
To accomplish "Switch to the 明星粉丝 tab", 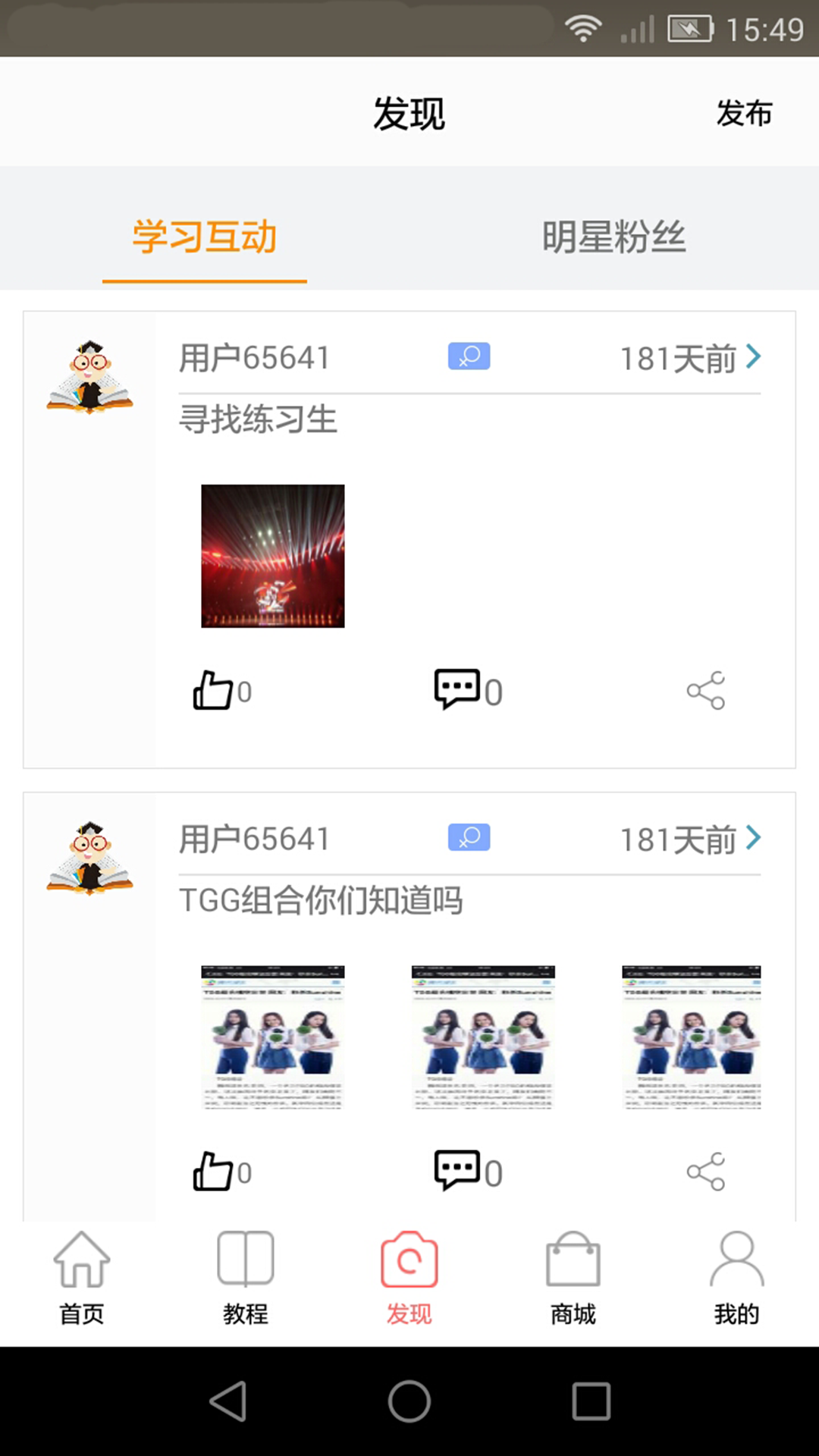I will [x=613, y=237].
